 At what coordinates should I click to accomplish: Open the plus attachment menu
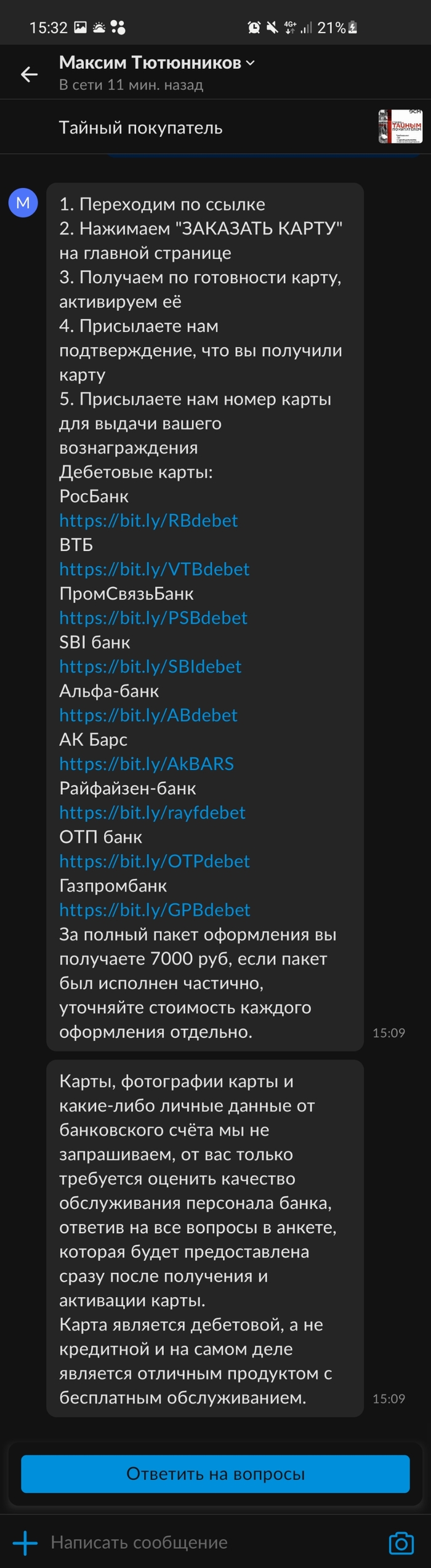[x=25, y=1542]
